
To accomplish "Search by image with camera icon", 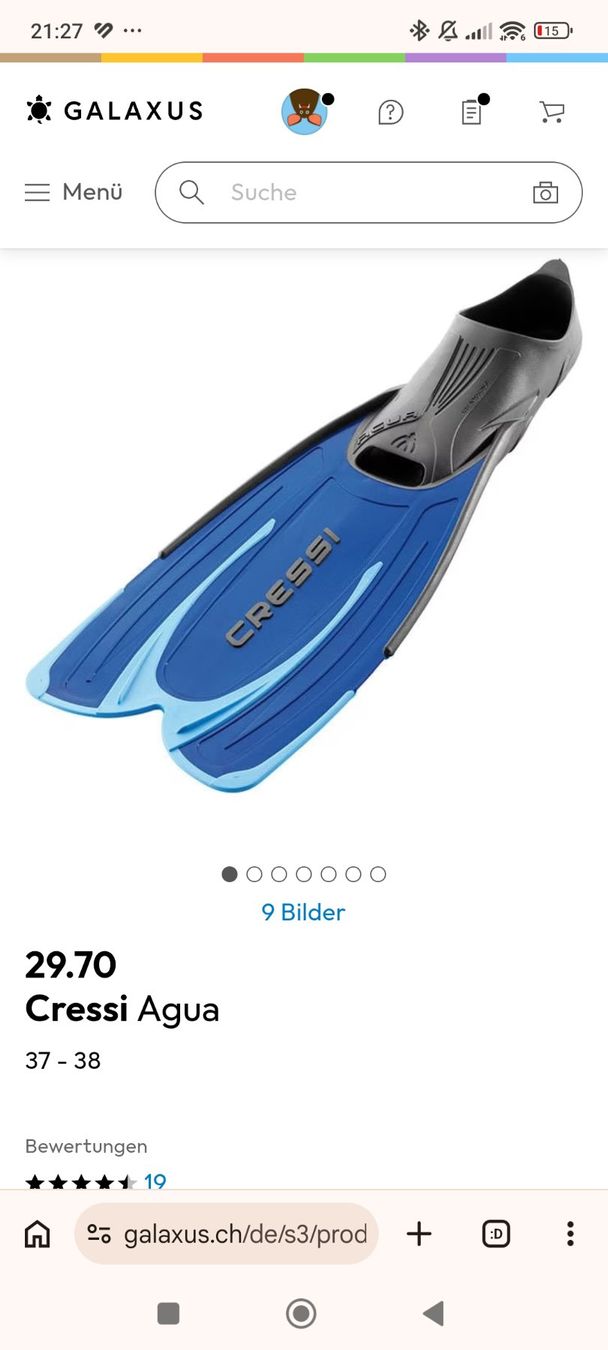I will coord(545,192).
